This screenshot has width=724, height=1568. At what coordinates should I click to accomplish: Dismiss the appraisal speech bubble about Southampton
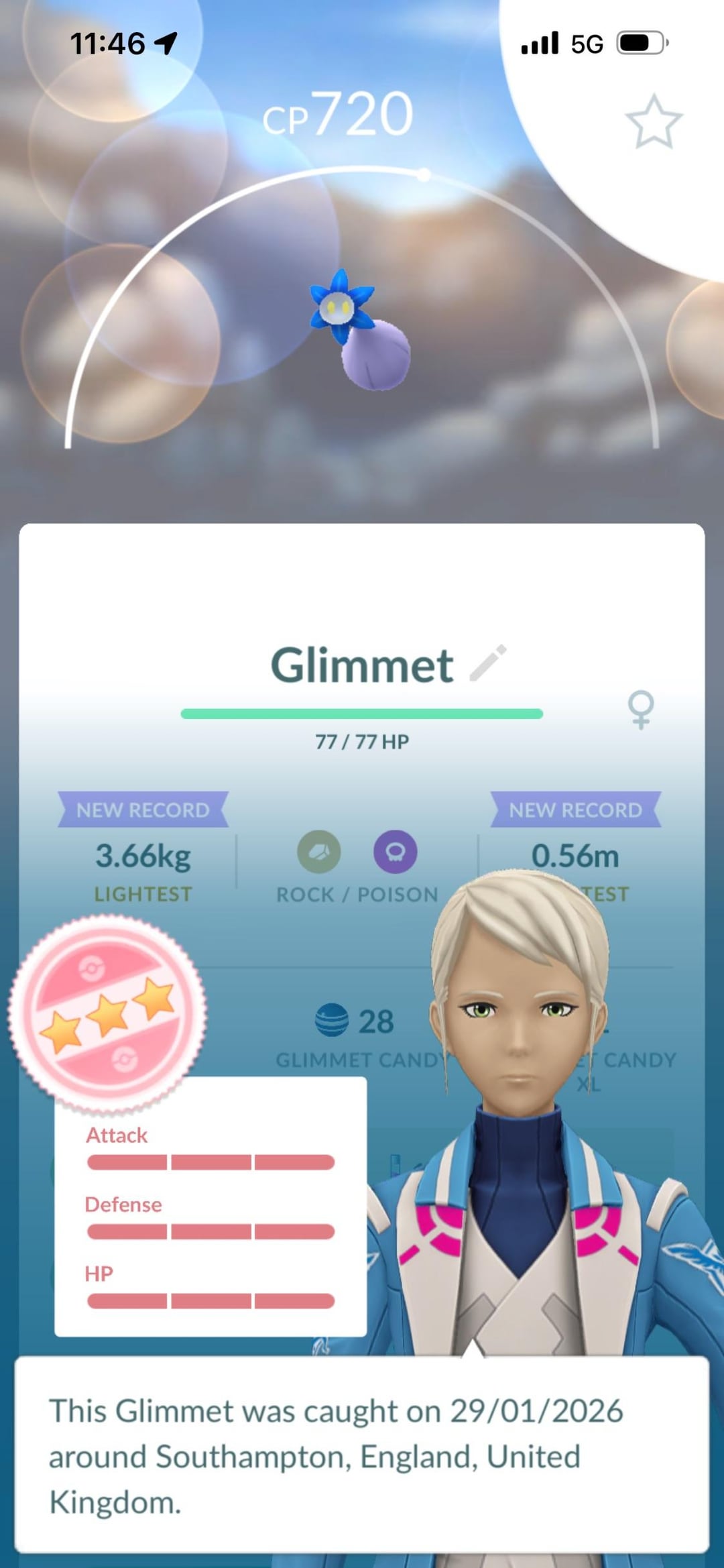click(x=362, y=1455)
